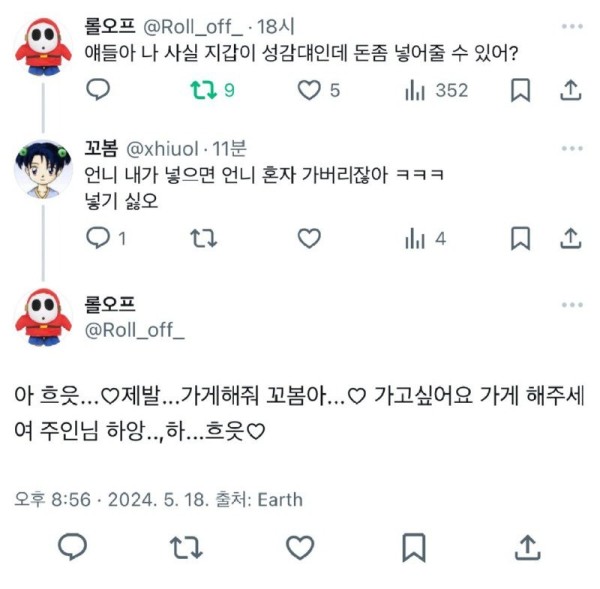Bookmark 롤오프's top tweet
The image size is (600, 589).
pyautogui.click(x=520, y=90)
